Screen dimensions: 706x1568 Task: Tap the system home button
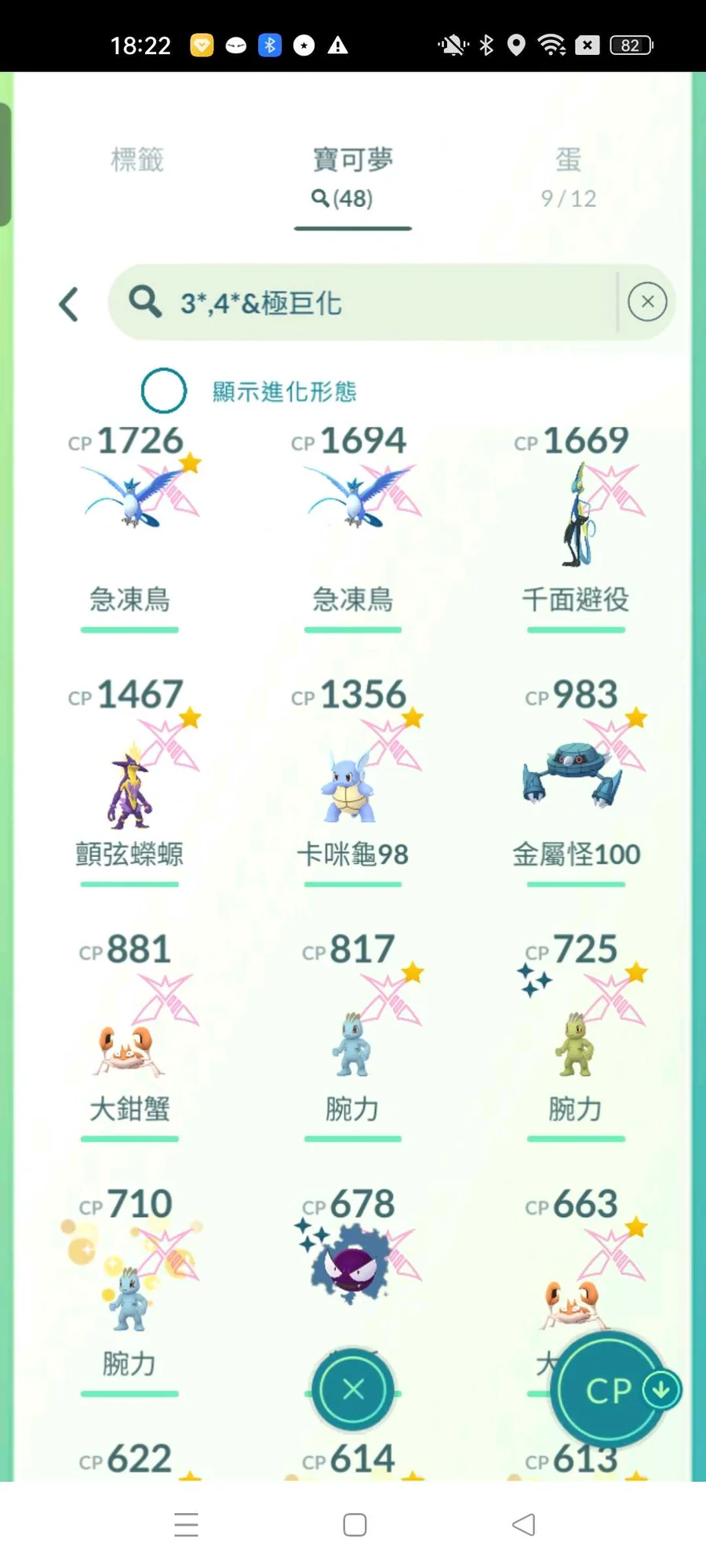pos(355,1525)
